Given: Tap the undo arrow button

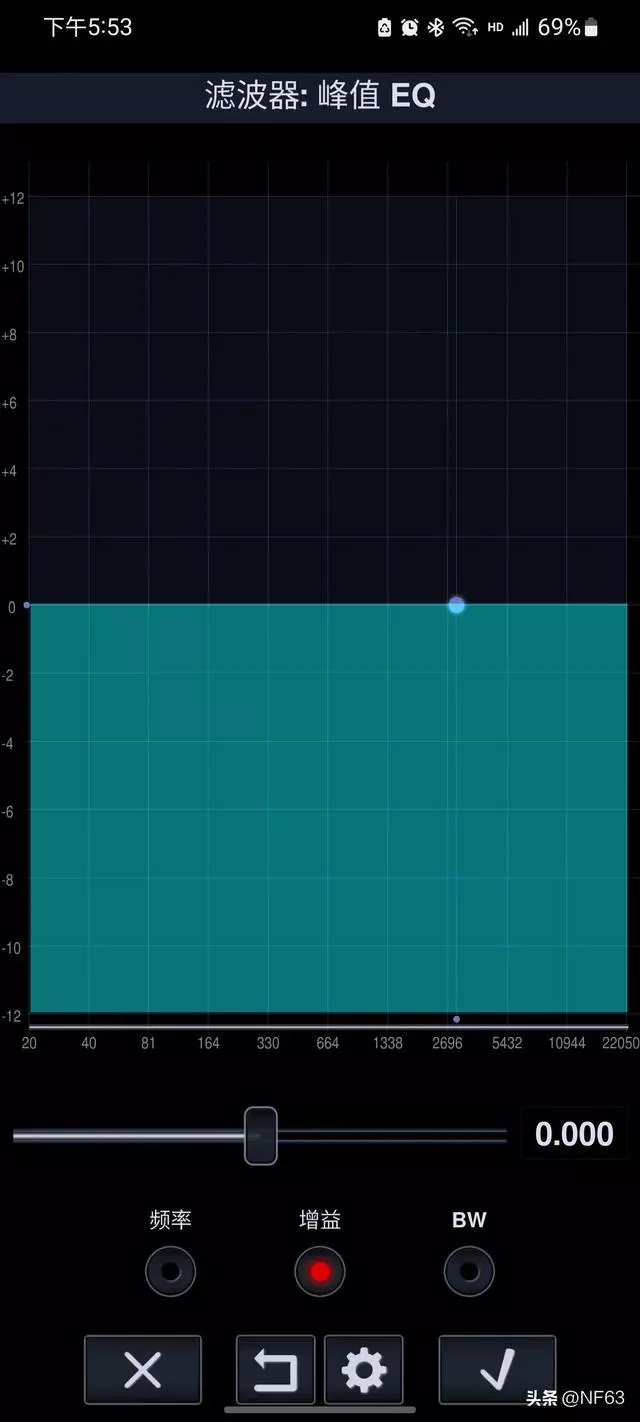Looking at the screenshot, I should coord(275,1370).
